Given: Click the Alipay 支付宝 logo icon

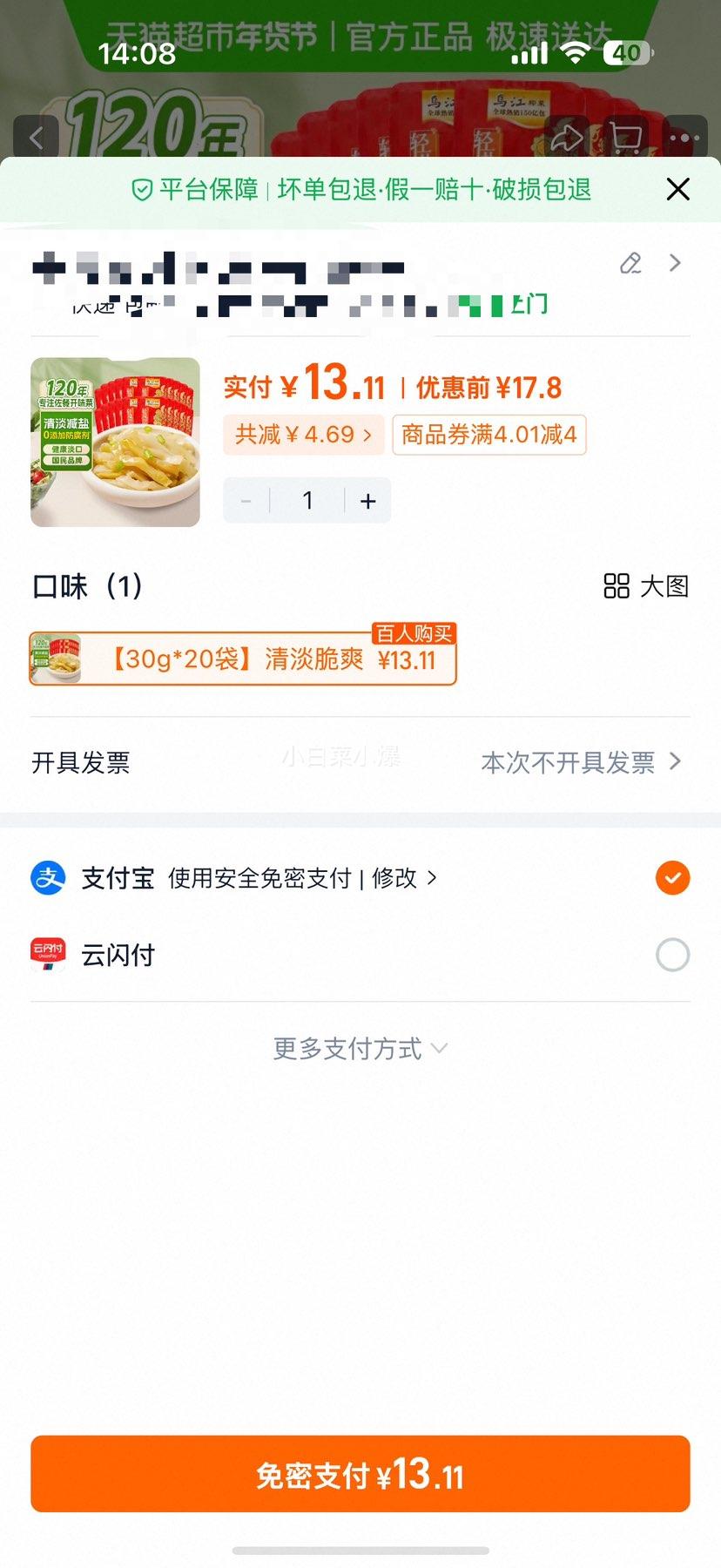Looking at the screenshot, I should coord(49,877).
